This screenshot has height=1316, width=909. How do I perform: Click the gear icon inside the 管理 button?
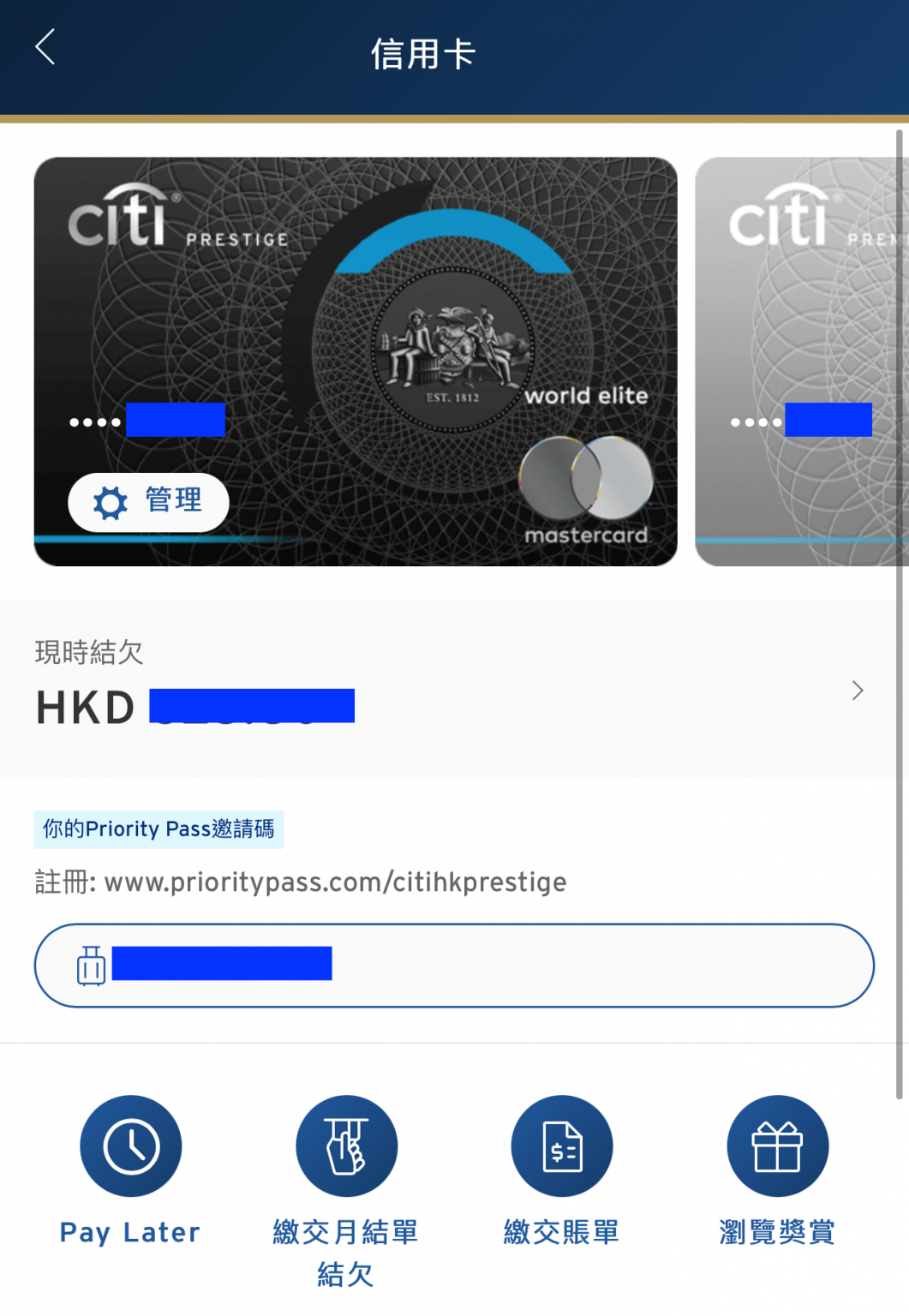point(110,502)
